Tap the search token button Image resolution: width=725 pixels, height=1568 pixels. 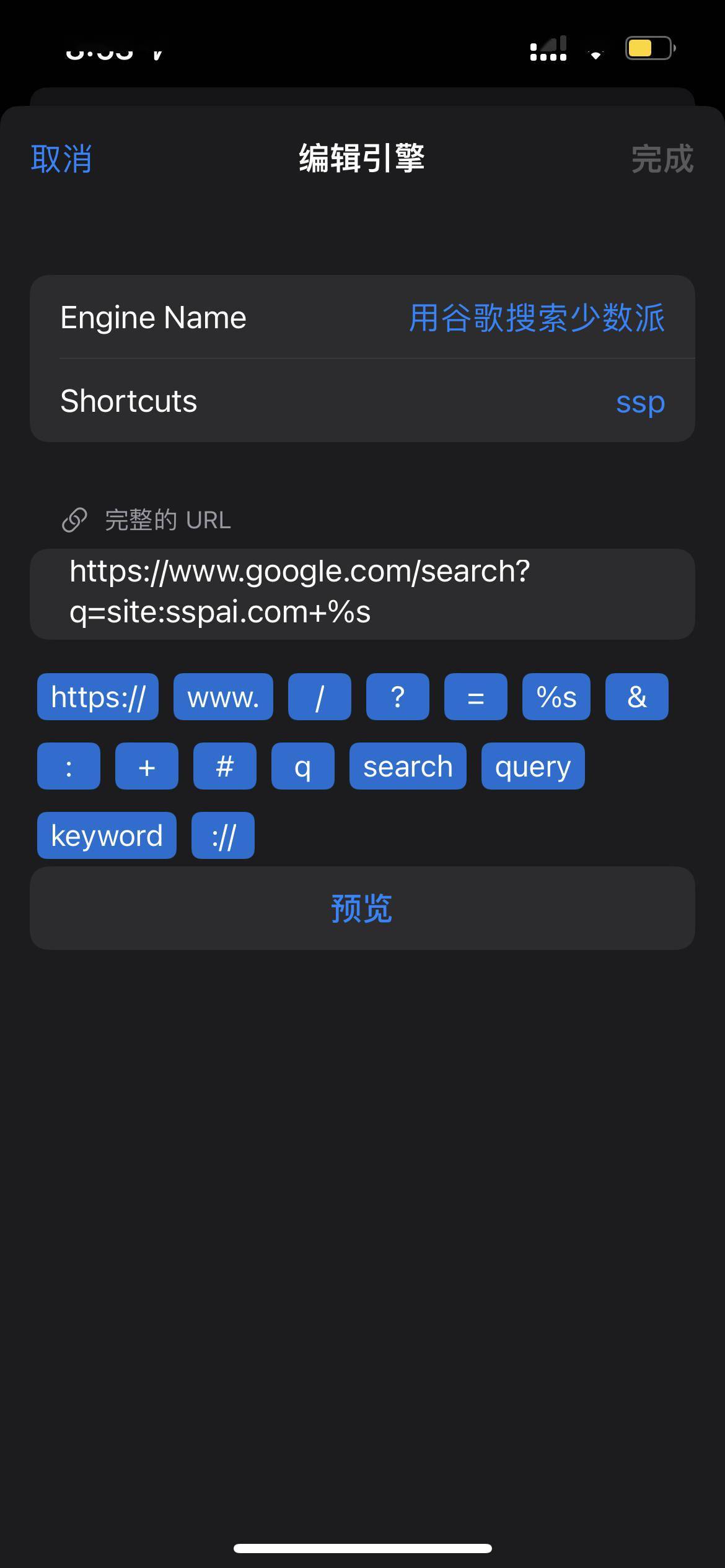click(407, 766)
